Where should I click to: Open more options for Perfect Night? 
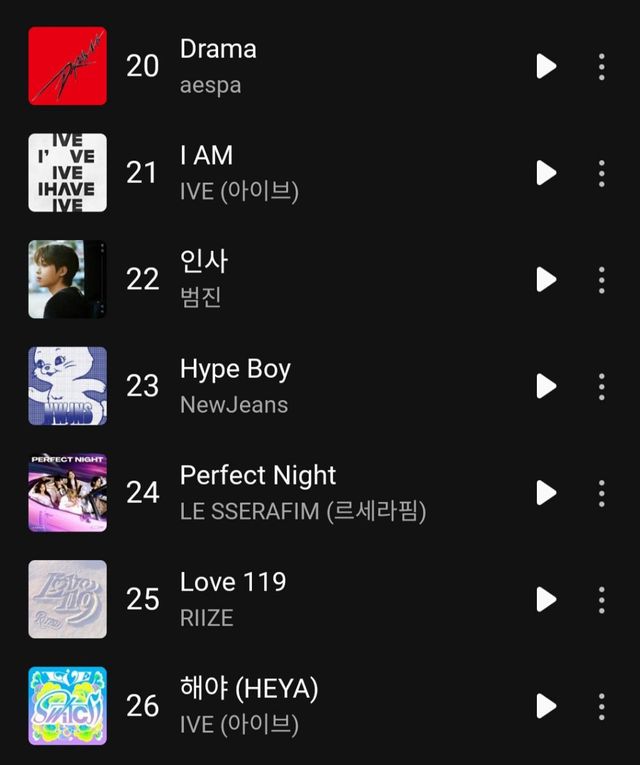pos(601,492)
